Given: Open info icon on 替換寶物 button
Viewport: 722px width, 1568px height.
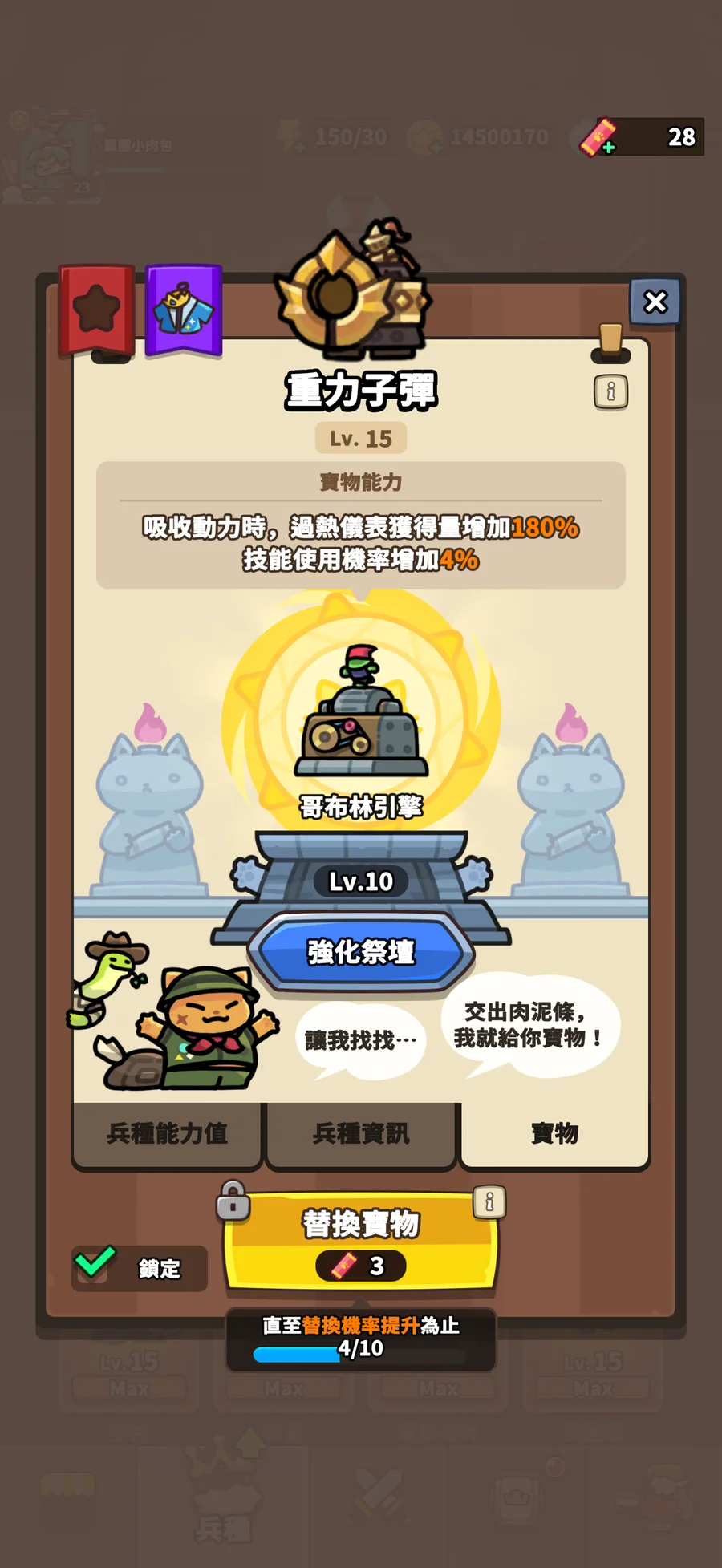Looking at the screenshot, I should pyautogui.click(x=489, y=1202).
